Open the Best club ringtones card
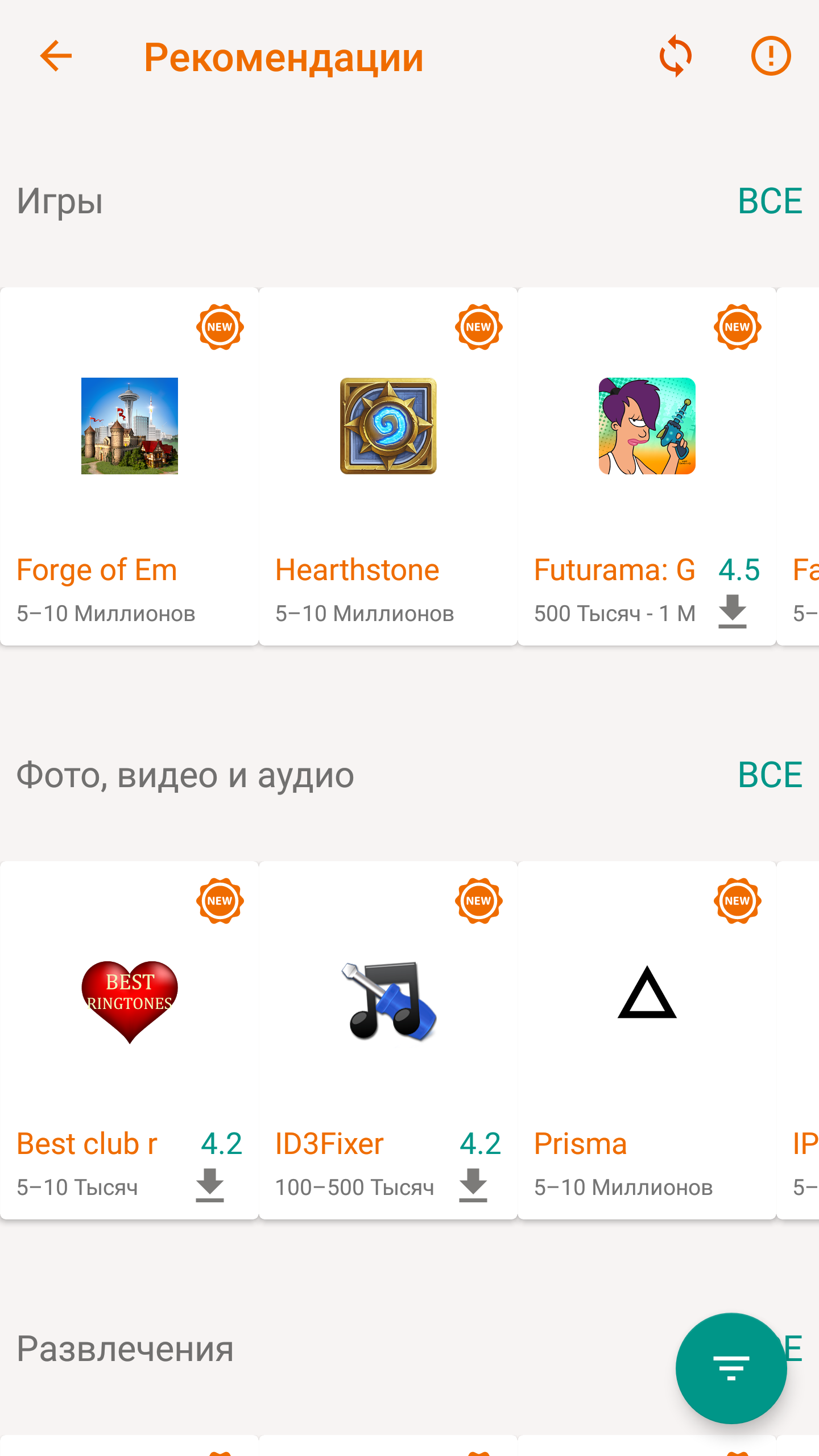Image resolution: width=819 pixels, height=1456 pixels. 130,1040
